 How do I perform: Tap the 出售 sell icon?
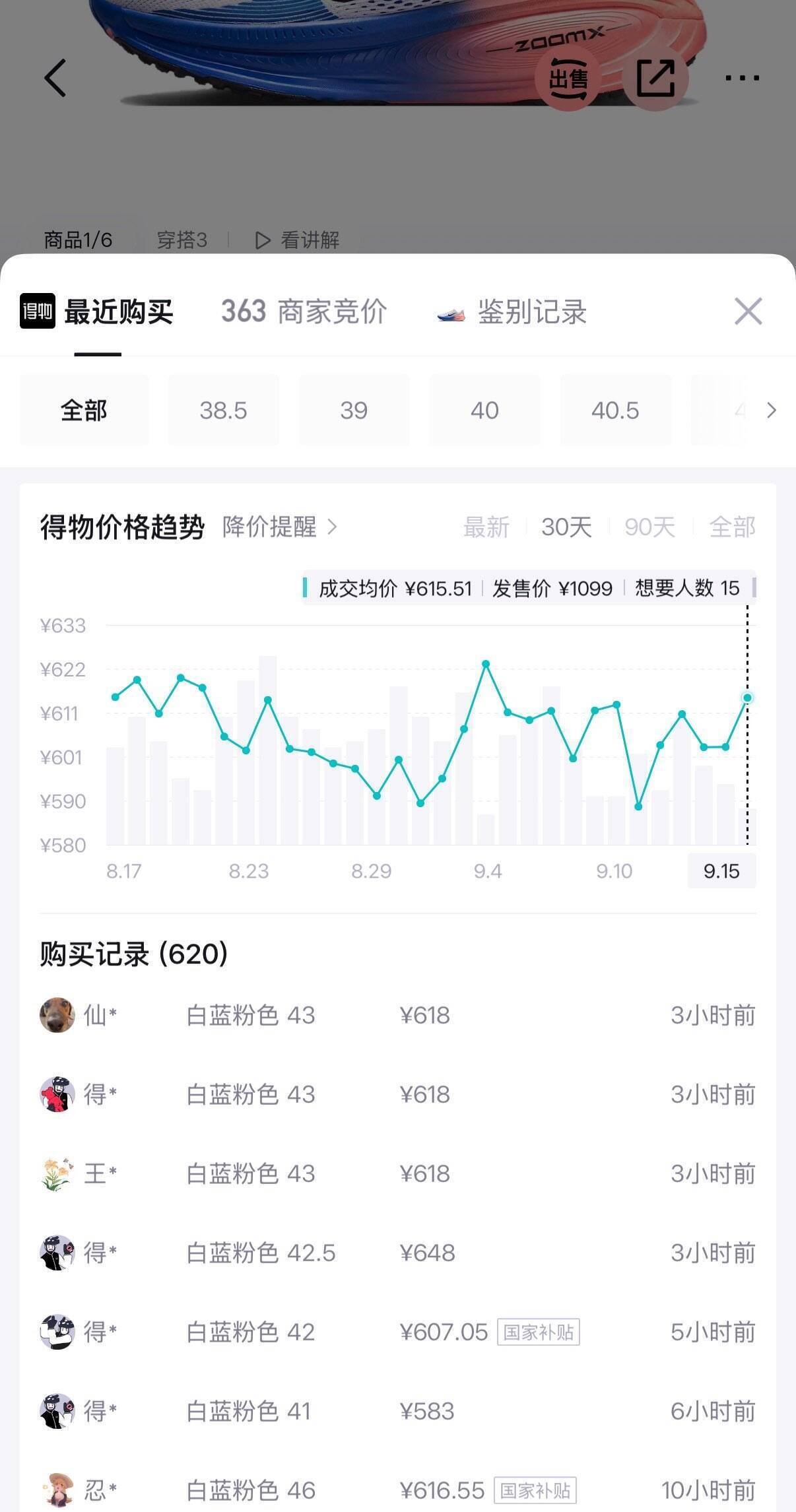(x=568, y=79)
